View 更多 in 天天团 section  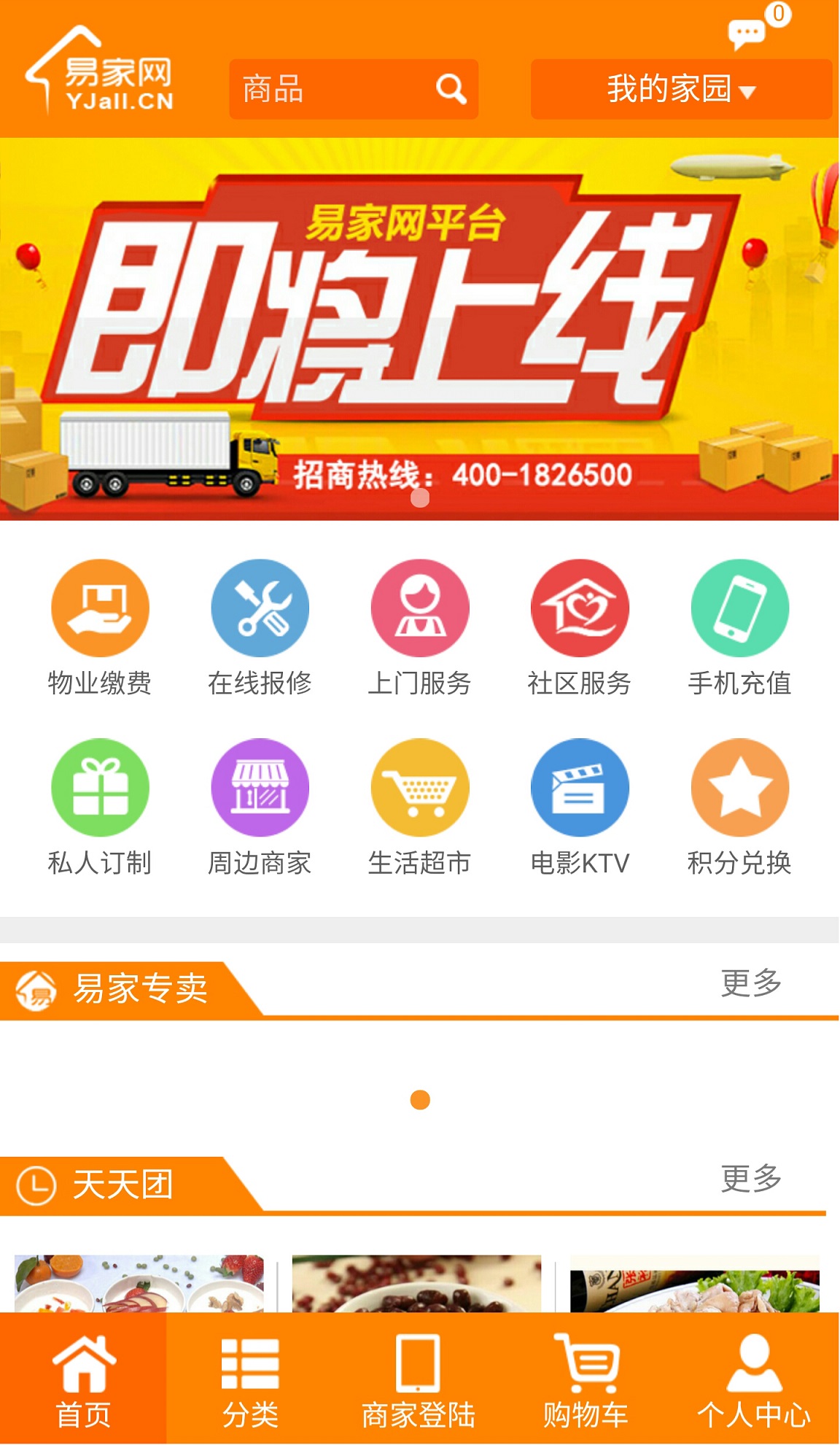tap(751, 1178)
